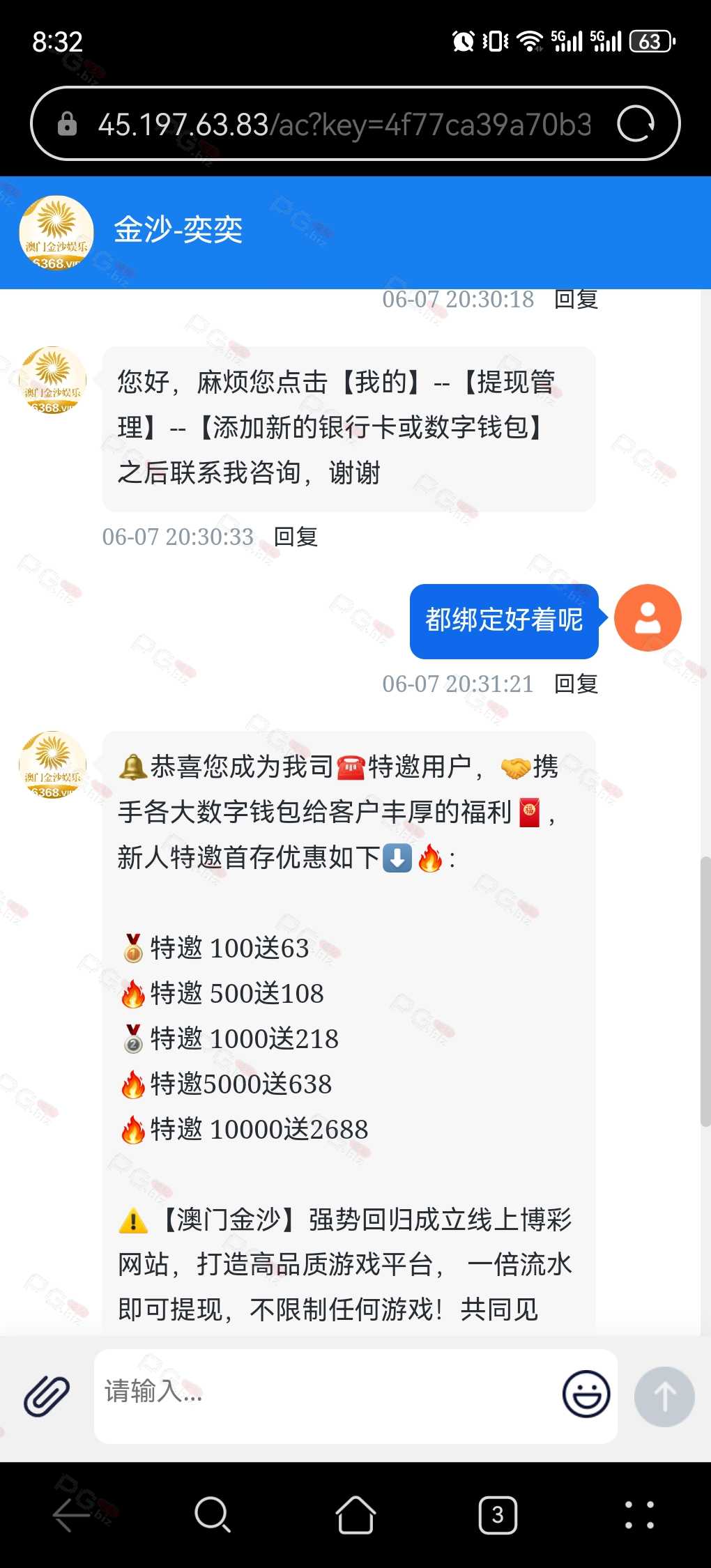This screenshot has height=1568, width=711.
Task: Open the emoji picker
Action: (586, 1394)
